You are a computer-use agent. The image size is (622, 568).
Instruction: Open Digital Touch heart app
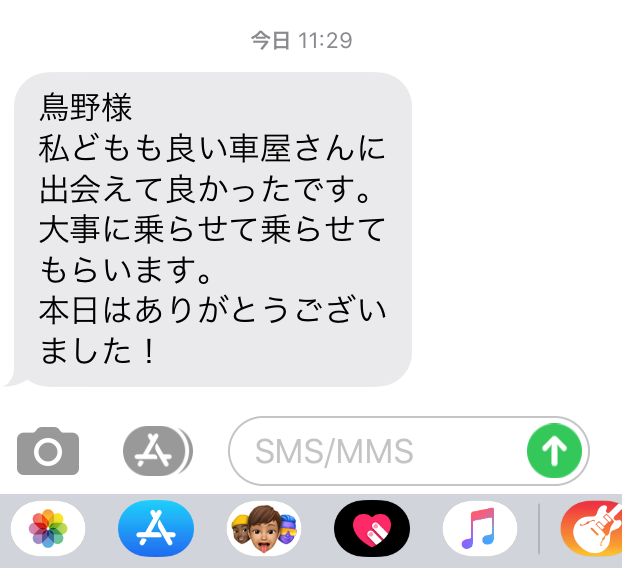pos(371,528)
